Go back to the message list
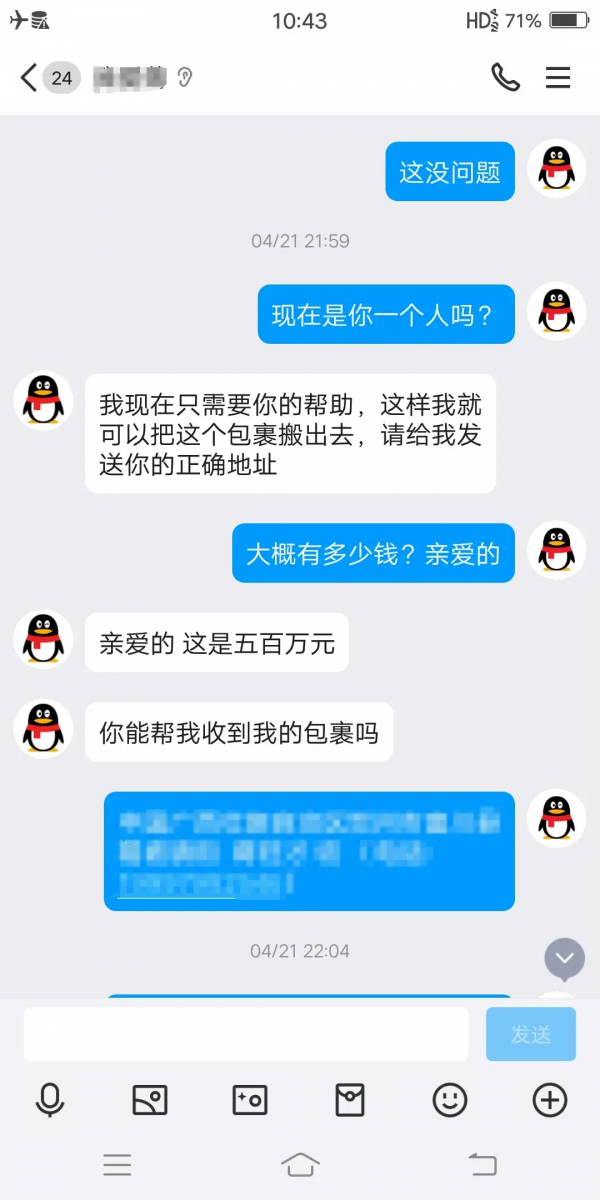This screenshot has height=1200, width=600. [30, 78]
